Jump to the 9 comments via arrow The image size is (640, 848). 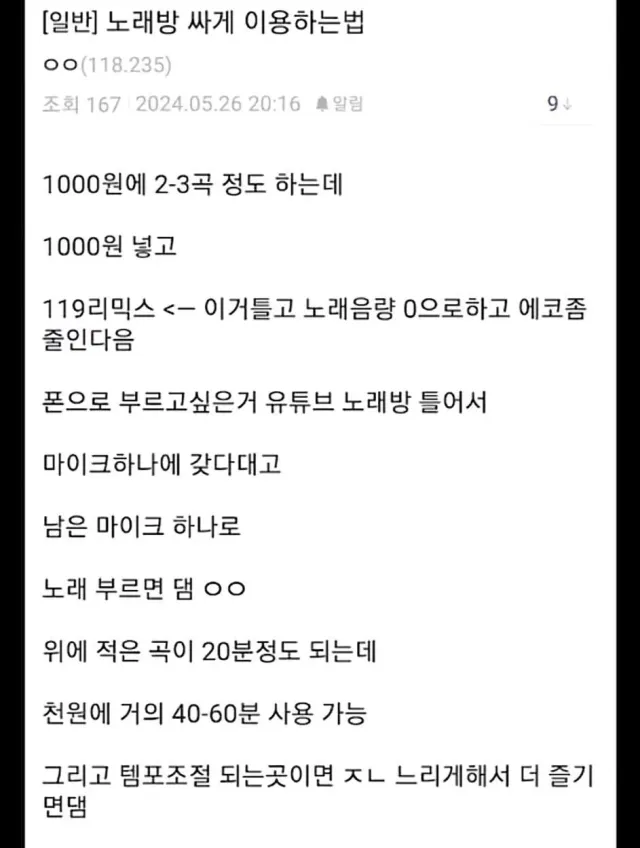click(559, 103)
